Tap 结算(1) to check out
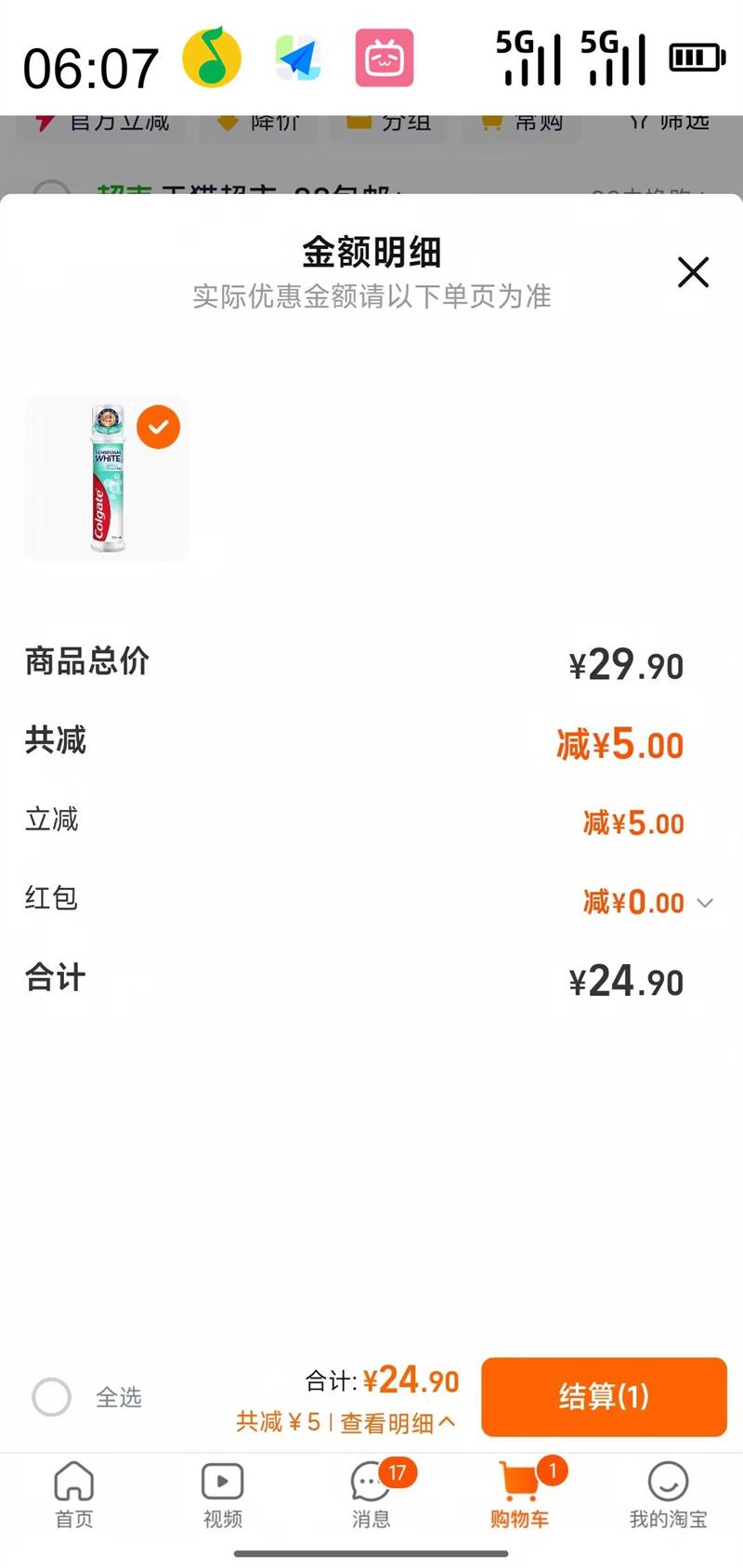 click(604, 1396)
